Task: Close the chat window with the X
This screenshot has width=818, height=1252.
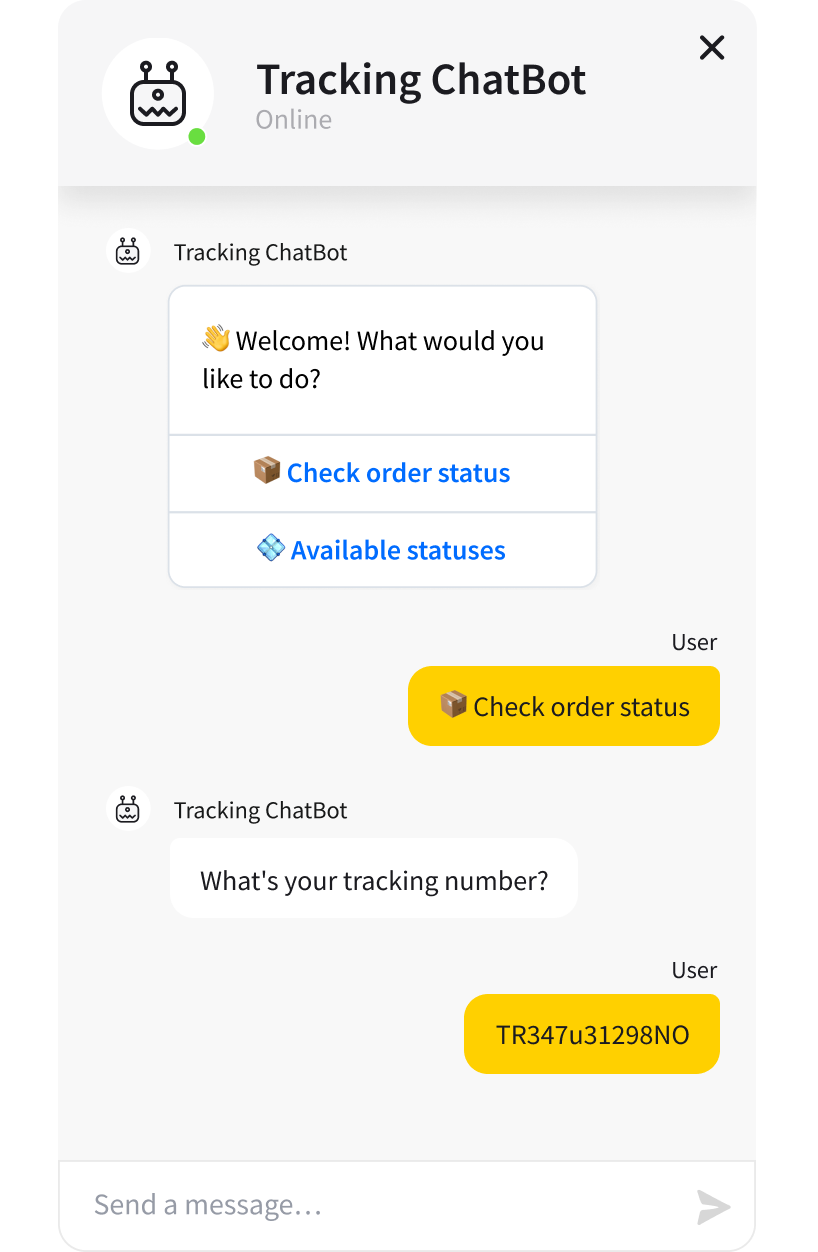Action: 711,47
